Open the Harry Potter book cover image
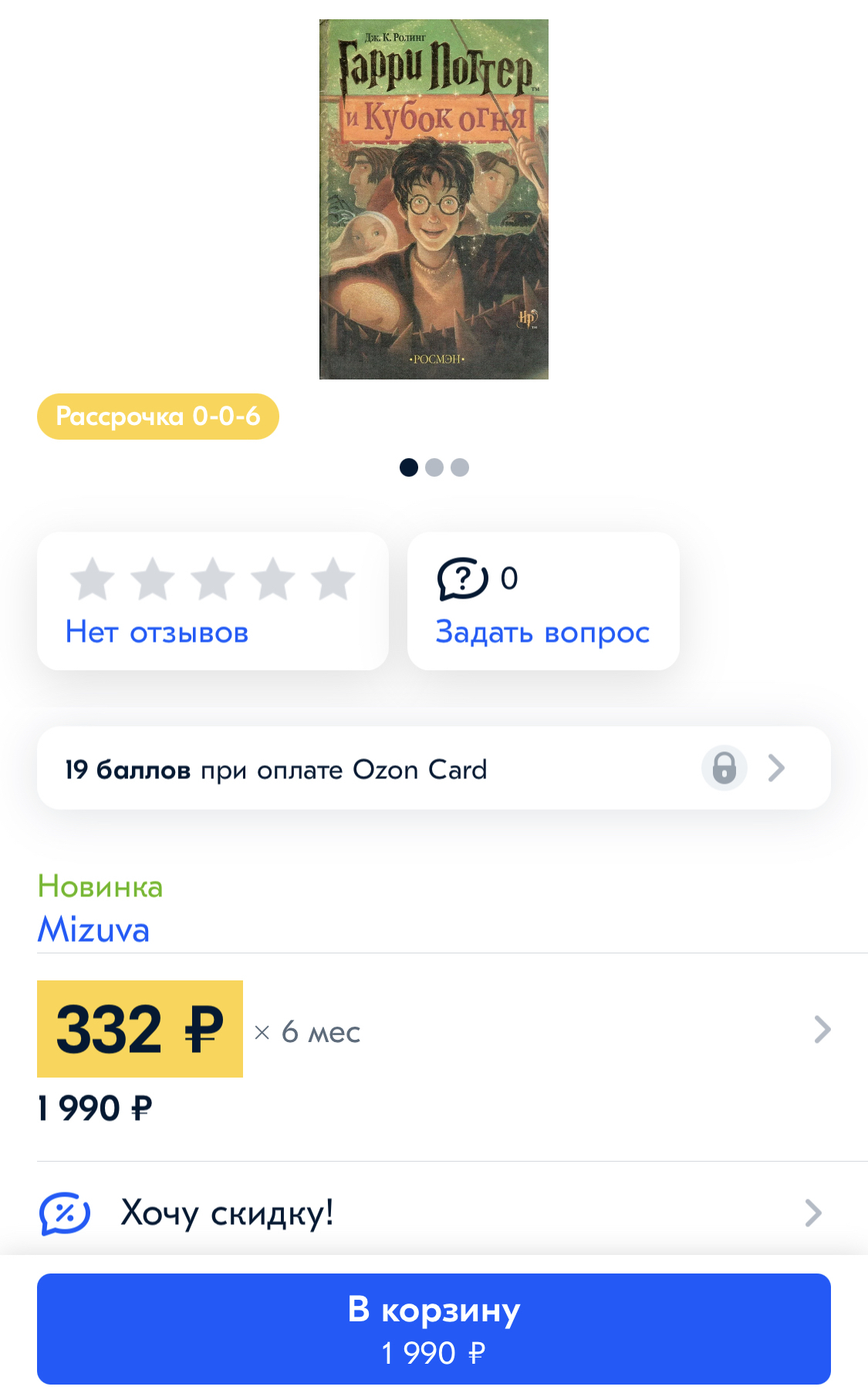This screenshot has height=1400, width=868. [x=434, y=199]
